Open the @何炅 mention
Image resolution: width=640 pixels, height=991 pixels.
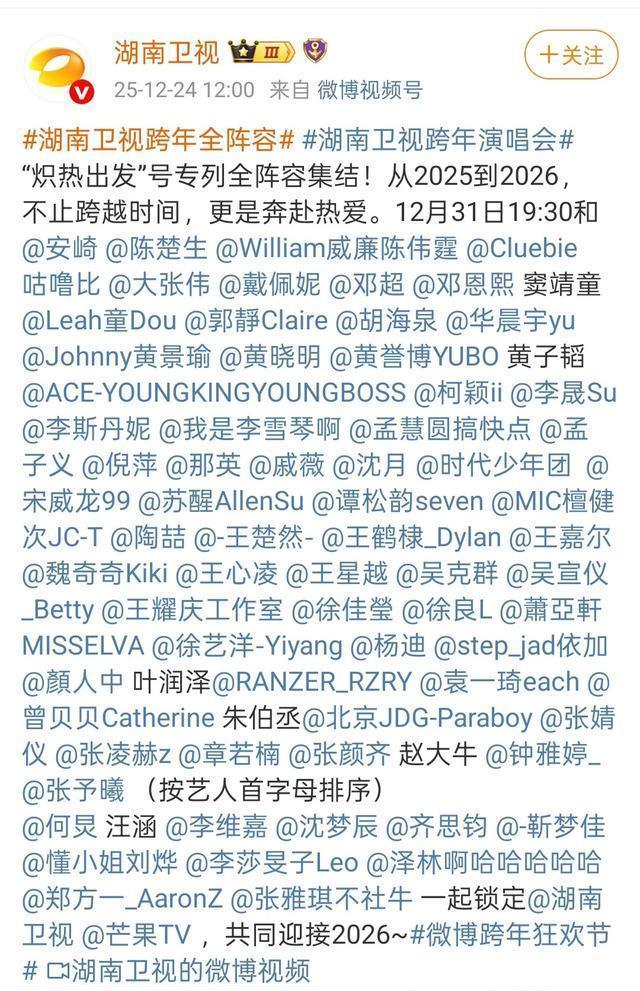(60, 827)
